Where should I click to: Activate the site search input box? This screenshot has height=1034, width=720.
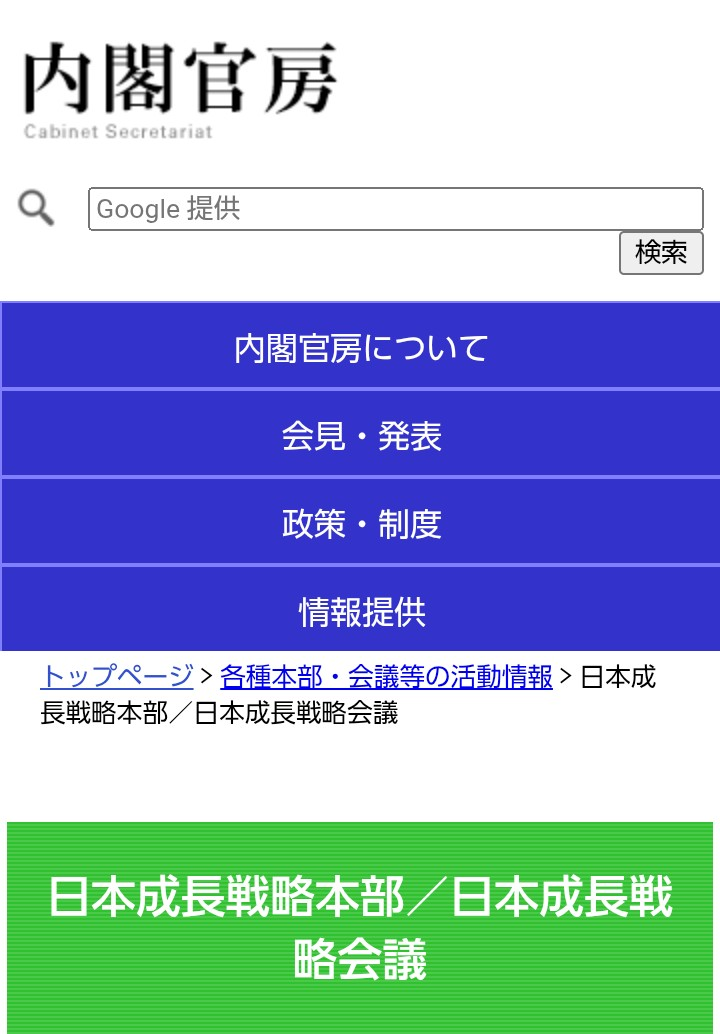[395, 208]
